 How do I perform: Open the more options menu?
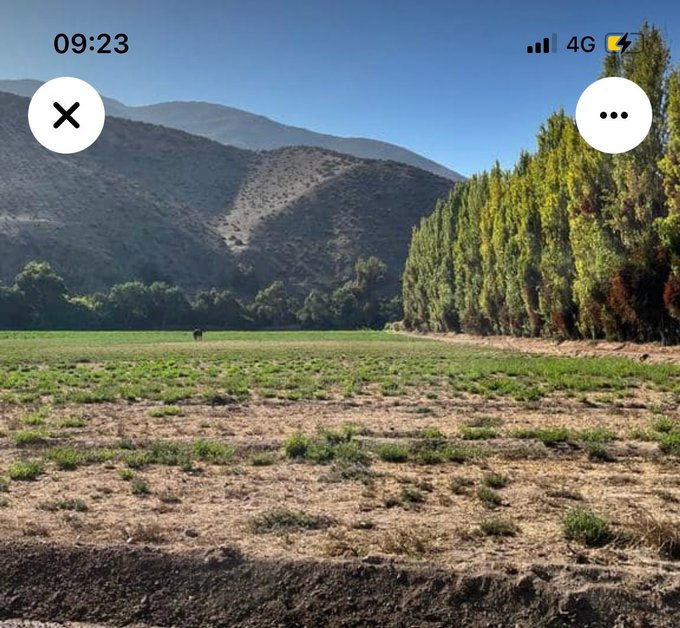click(x=613, y=115)
